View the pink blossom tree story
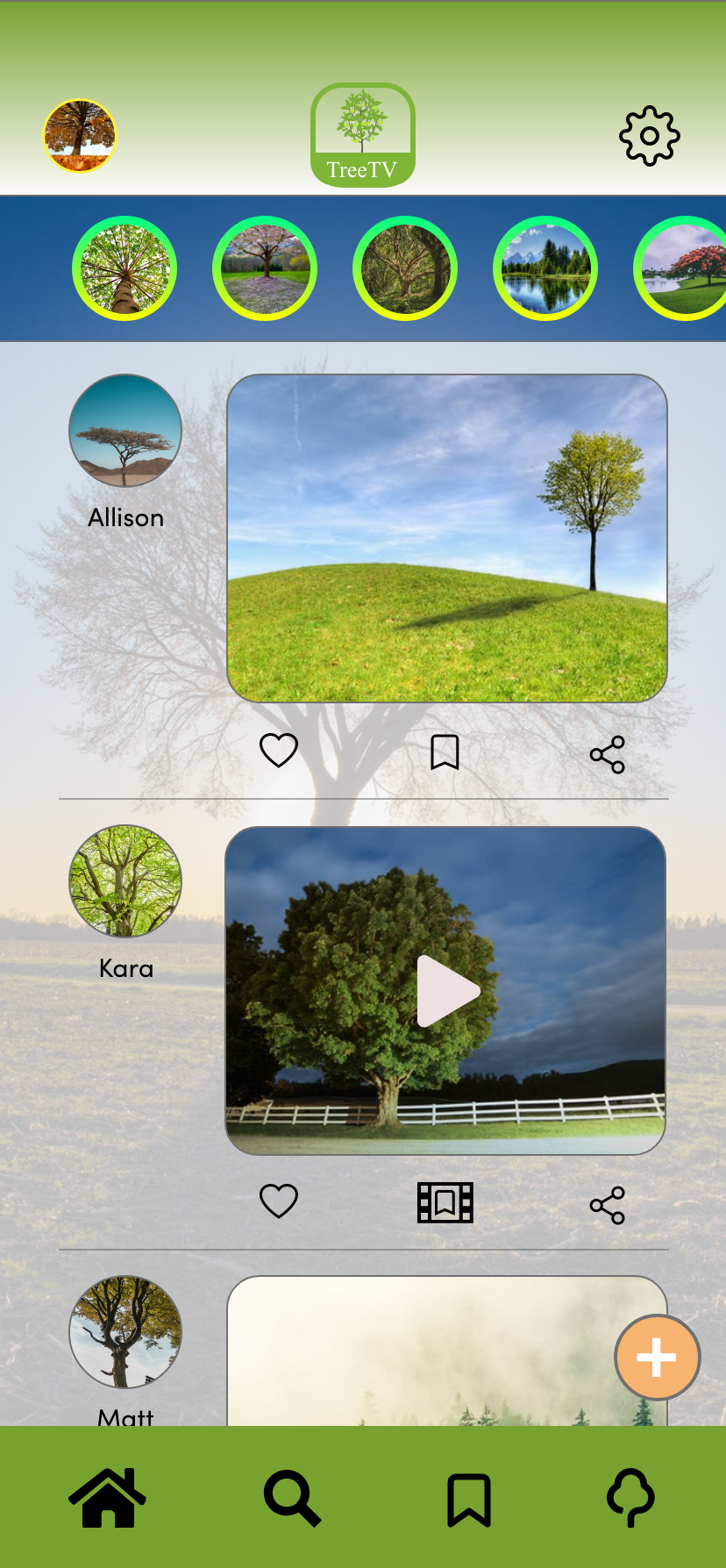This screenshot has height=1568, width=726. tap(265, 268)
